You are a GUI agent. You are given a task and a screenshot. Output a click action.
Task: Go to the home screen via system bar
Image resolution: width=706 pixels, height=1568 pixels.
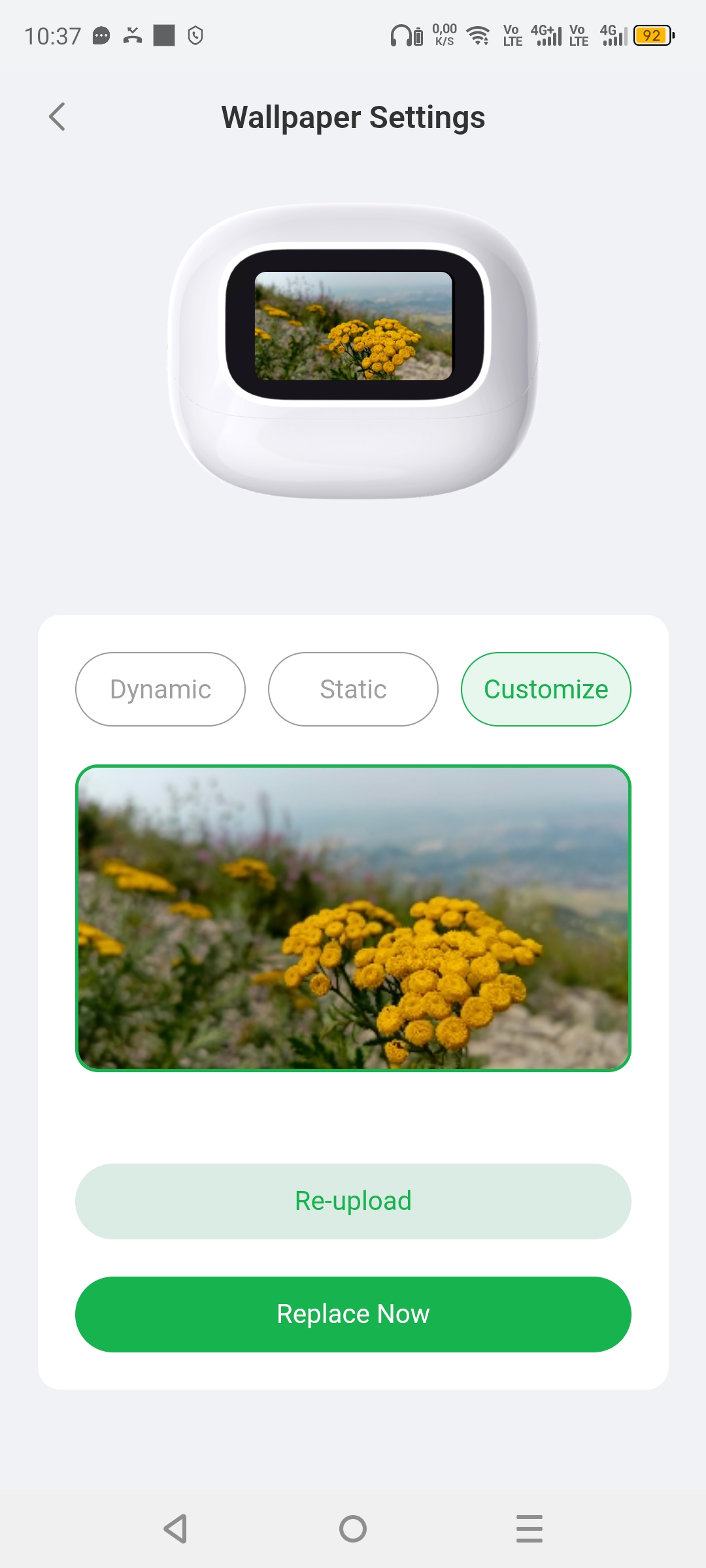click(353, 1529)
